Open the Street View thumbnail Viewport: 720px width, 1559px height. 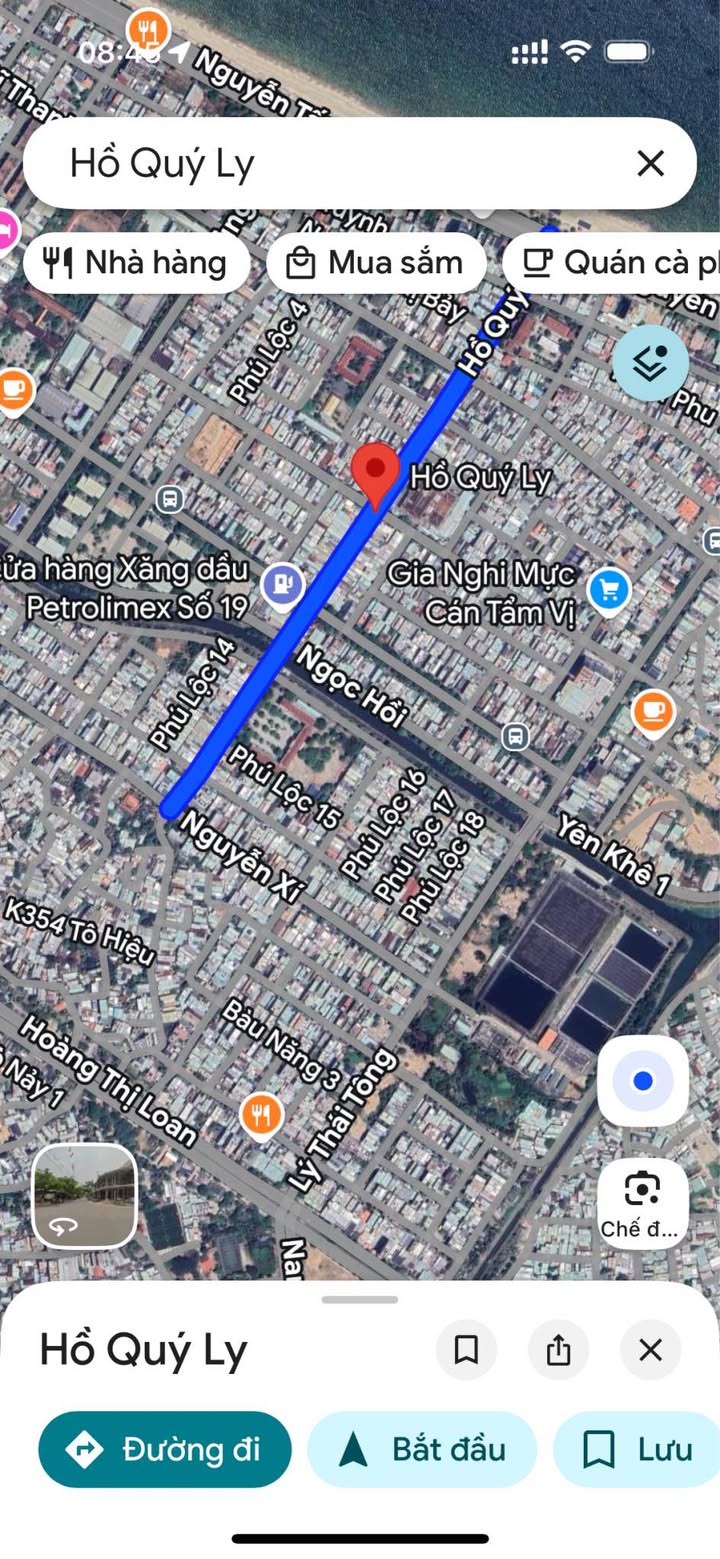[84, 1196]
